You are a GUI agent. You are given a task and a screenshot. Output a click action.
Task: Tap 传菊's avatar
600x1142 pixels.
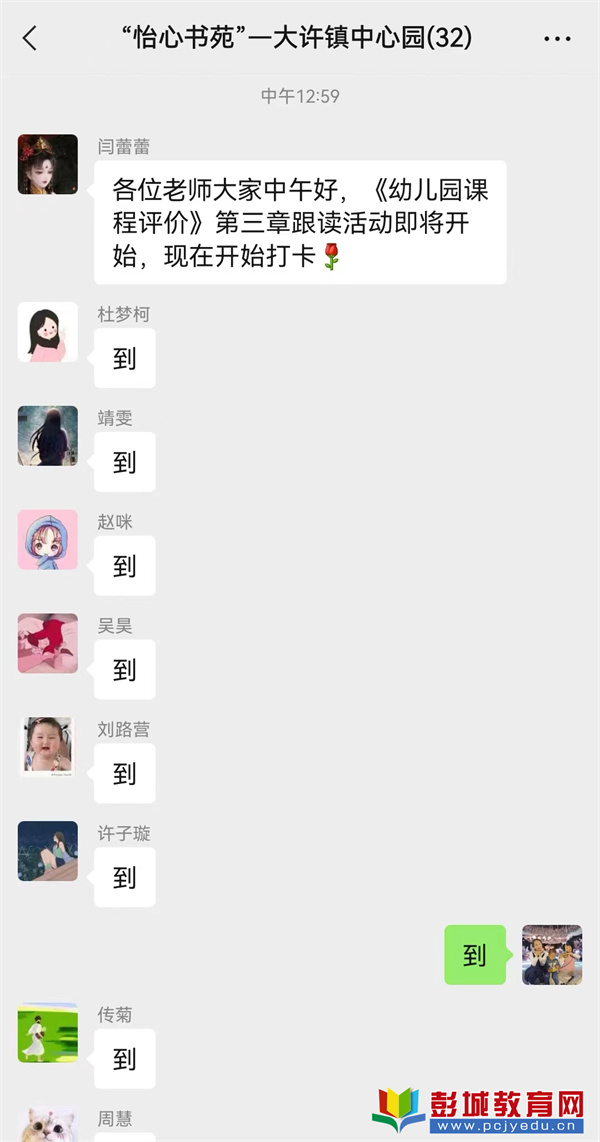pyautogui.click(x=48, y=1033)
